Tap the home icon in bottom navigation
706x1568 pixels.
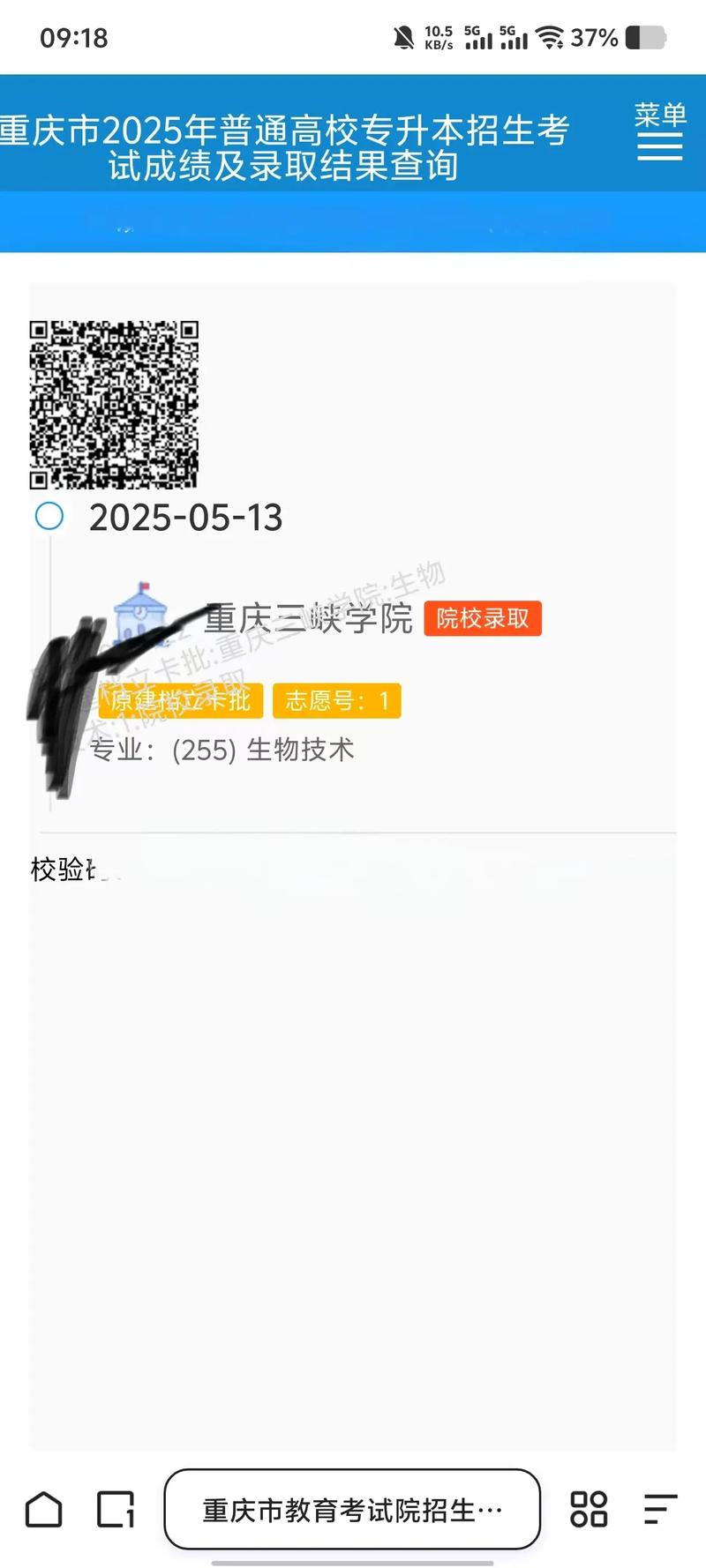(x=42, y=1510)
